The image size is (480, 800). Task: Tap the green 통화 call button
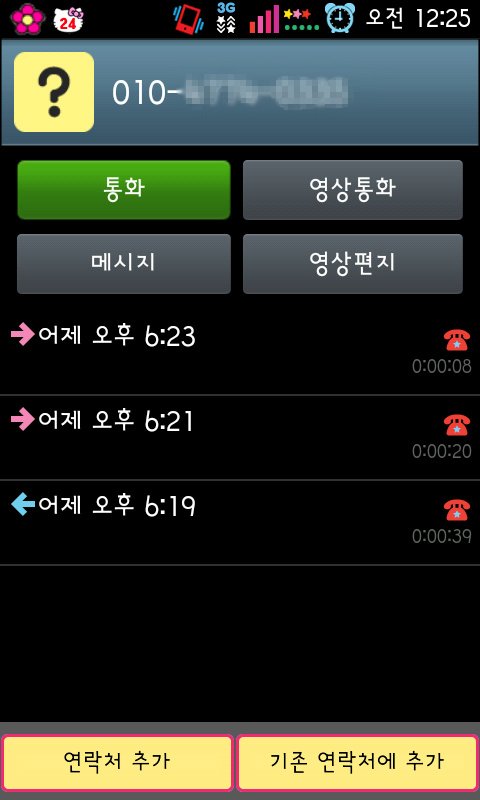tap(124, 190)
